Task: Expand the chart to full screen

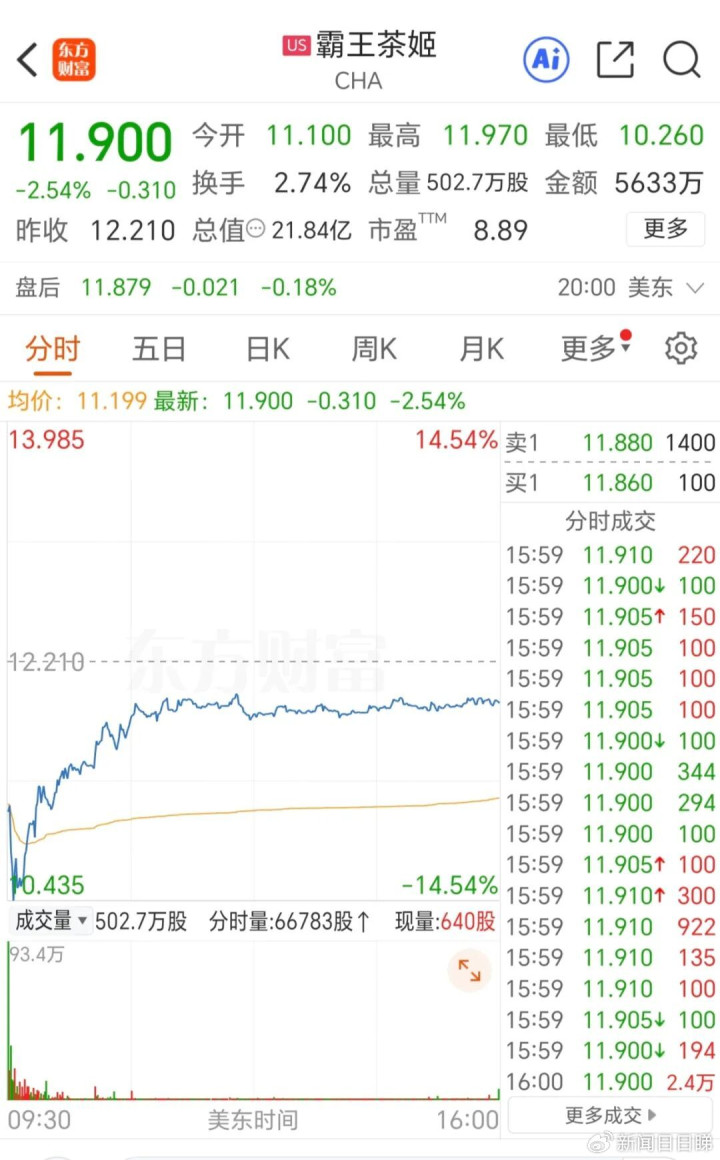Action: point(469,970)
